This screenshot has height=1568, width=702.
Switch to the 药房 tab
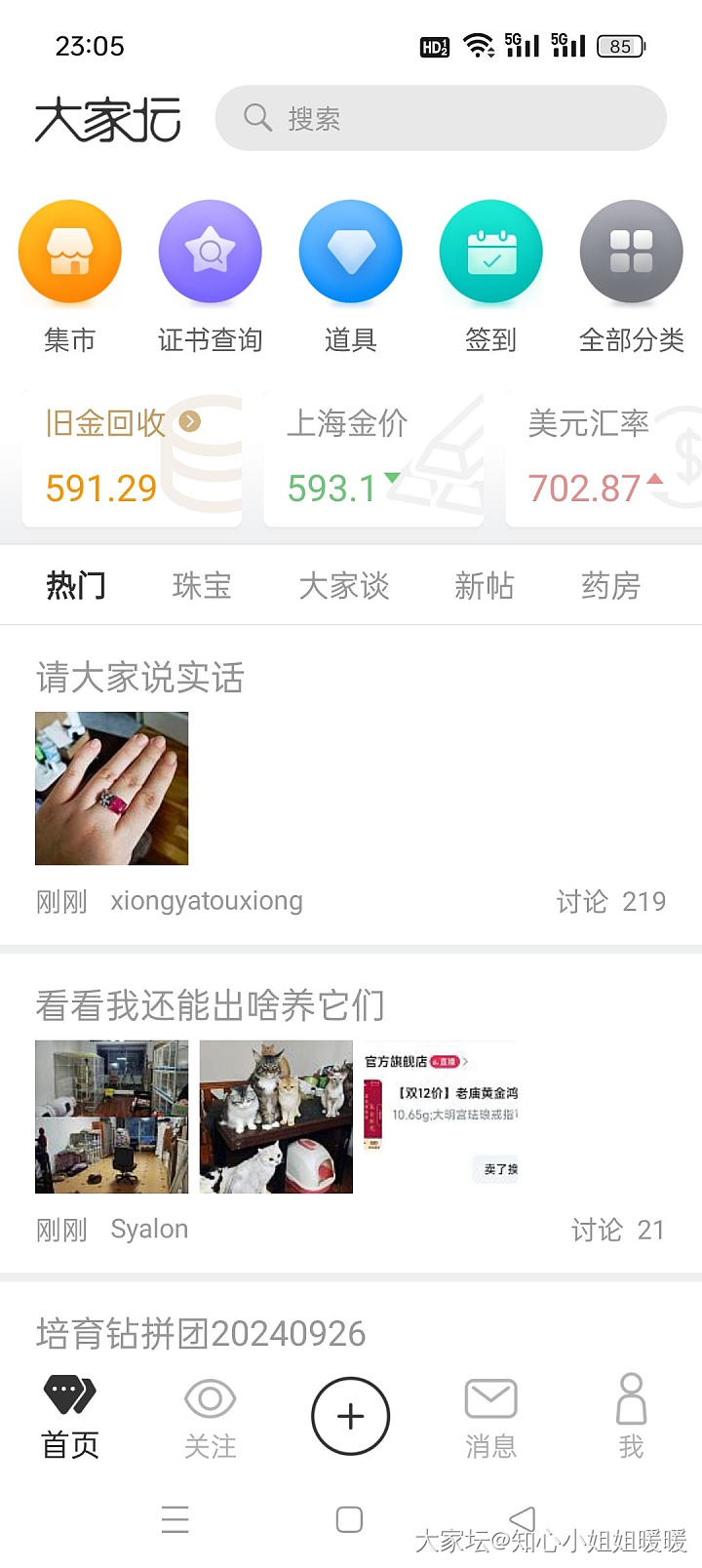point(611,586)
